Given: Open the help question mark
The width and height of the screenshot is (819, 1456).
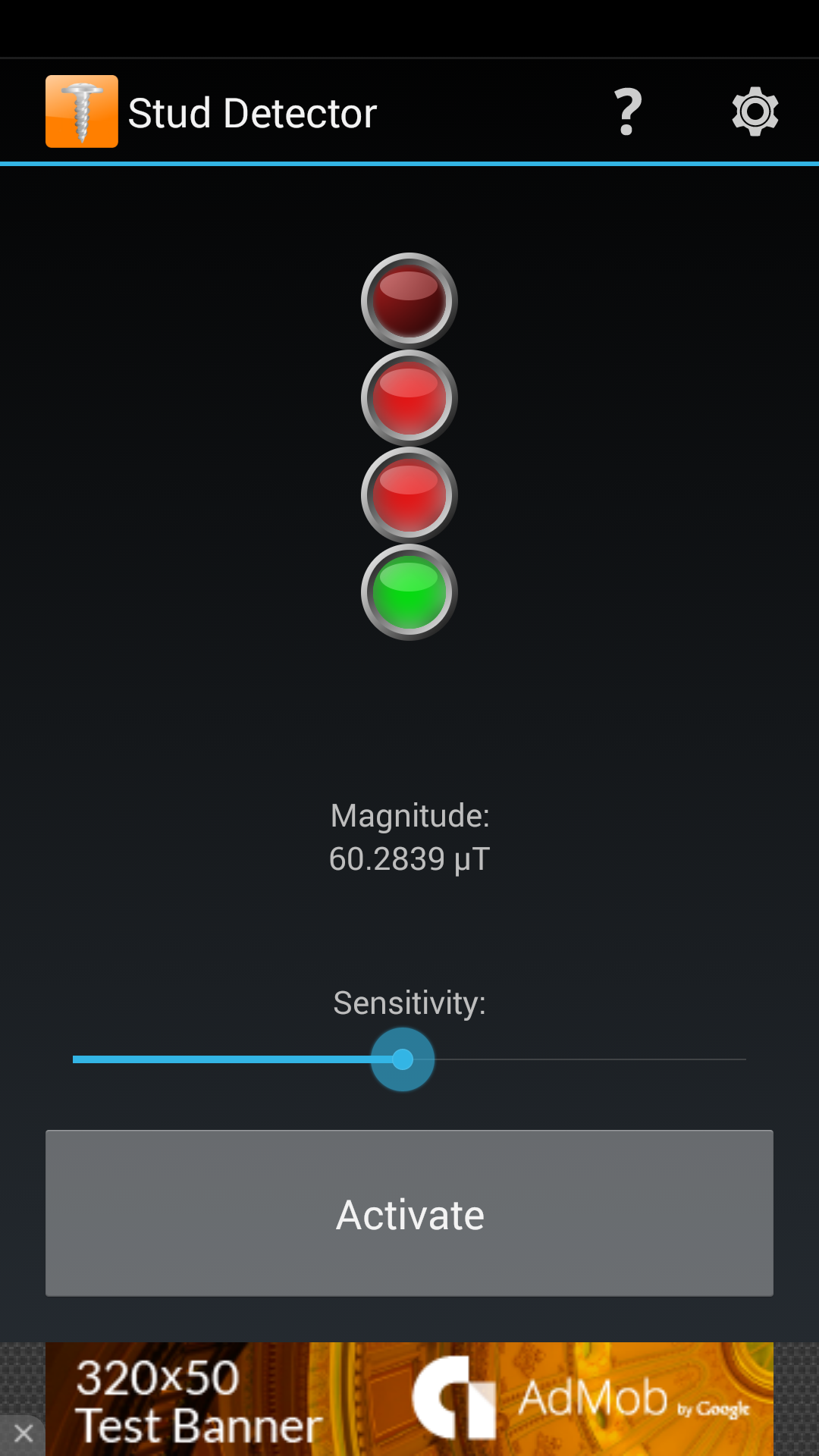Looking at the screenshot, I should tap(628, 112).
